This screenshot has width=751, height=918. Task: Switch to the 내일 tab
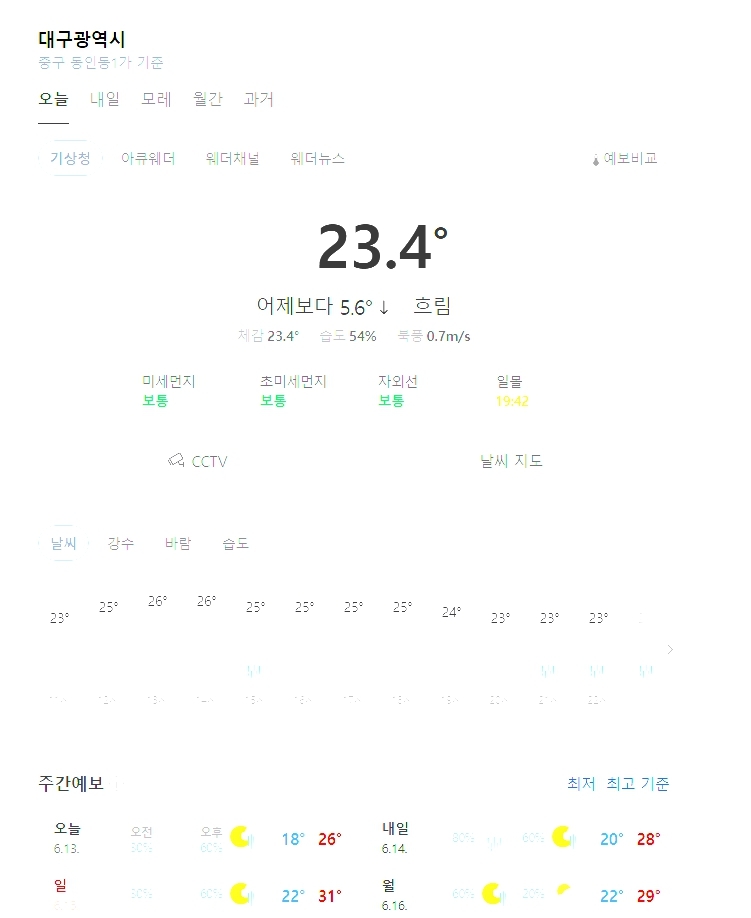tap(105, 99)
